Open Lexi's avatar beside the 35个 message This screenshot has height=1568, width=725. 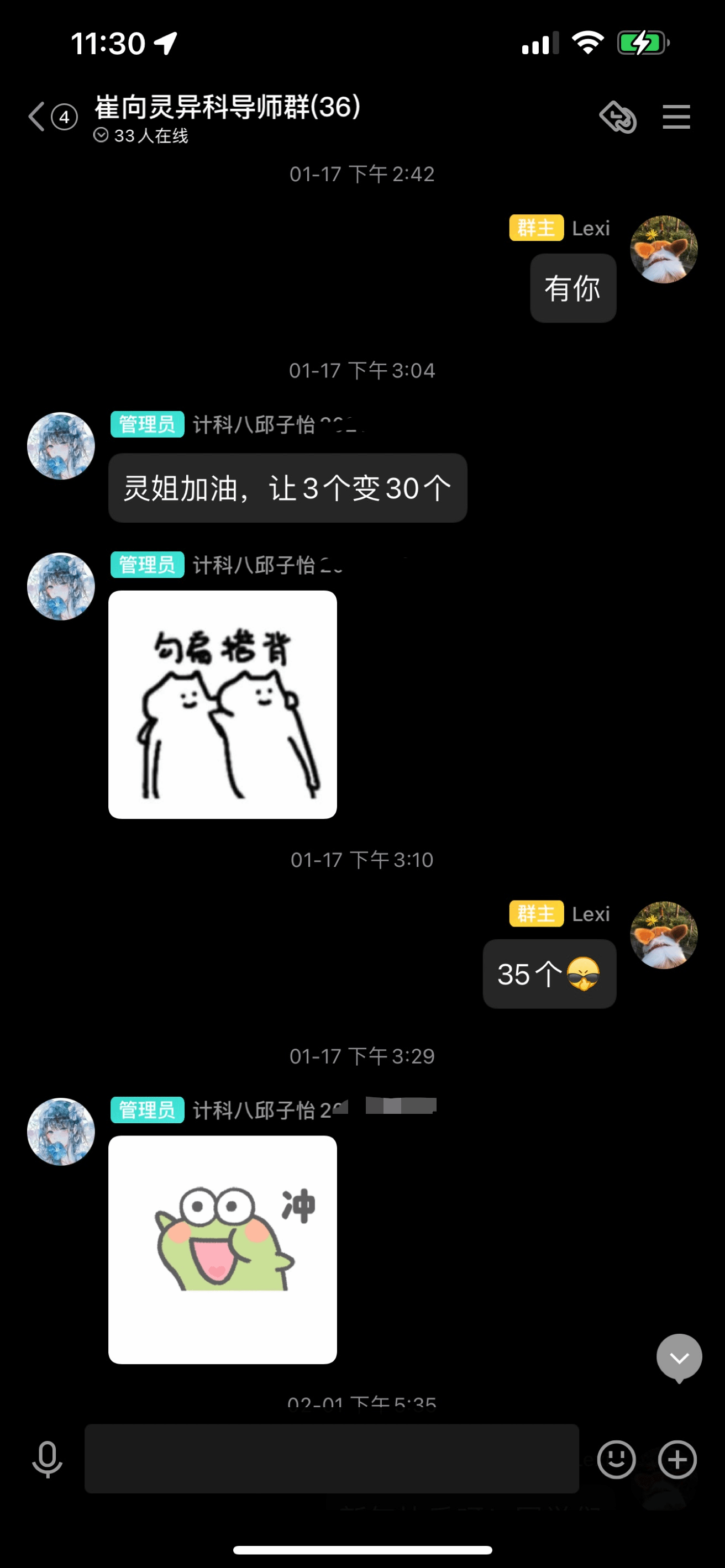[663, 935]
